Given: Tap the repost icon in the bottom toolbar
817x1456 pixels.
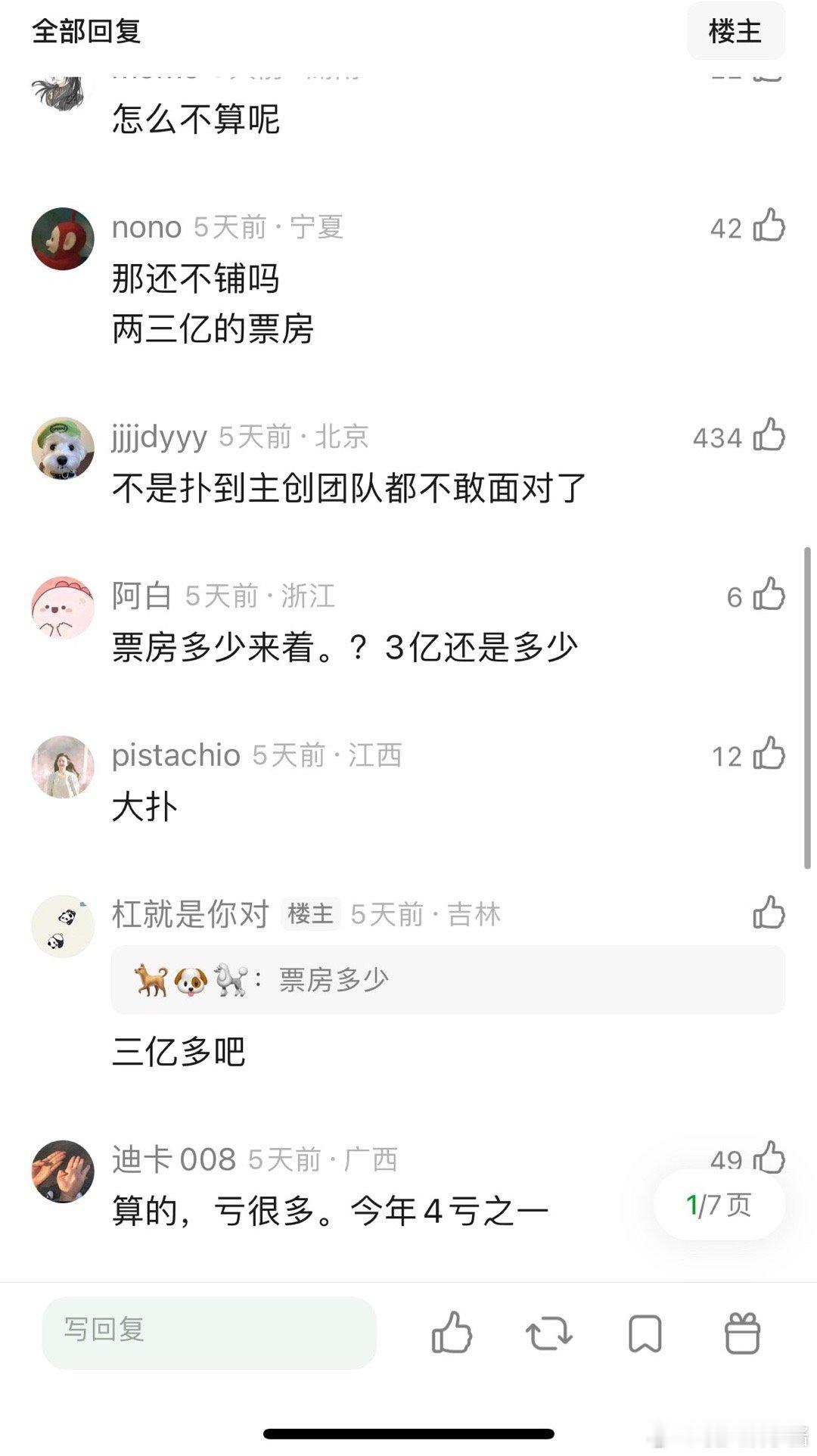Looking at the screenshot, I should coord(548,1333).
